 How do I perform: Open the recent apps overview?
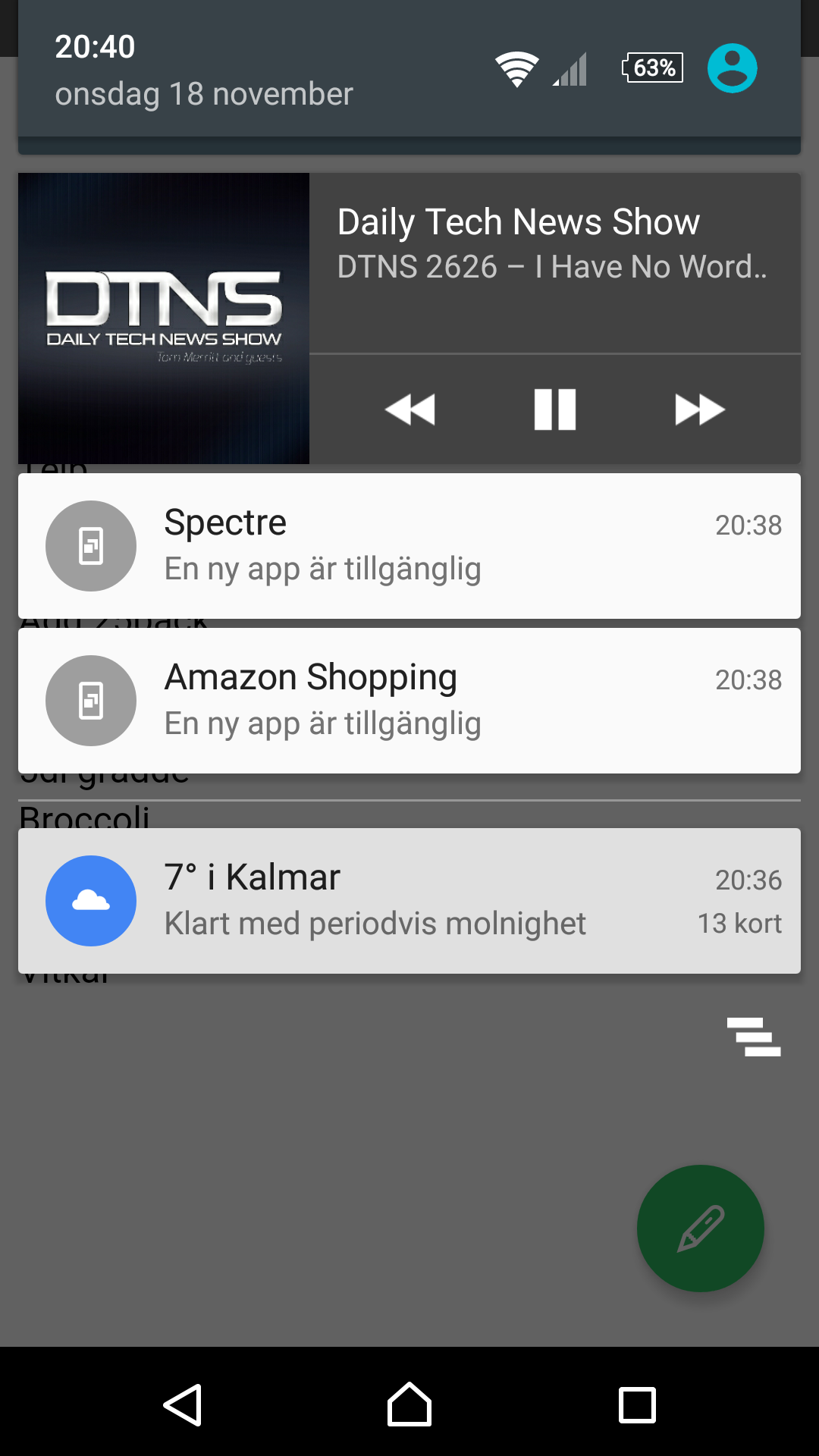pos(637,1404)
